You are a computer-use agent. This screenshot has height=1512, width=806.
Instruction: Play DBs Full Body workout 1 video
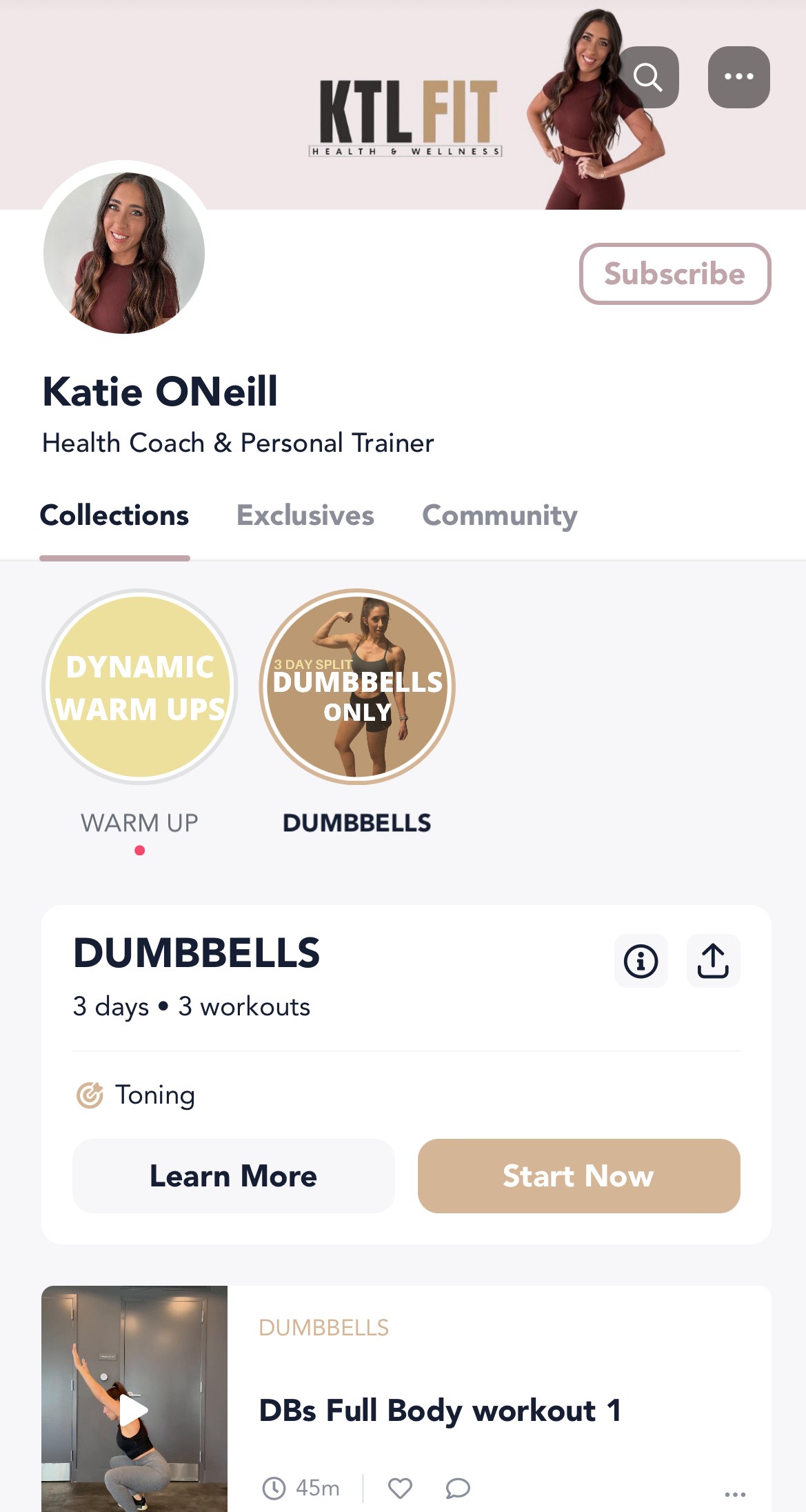[134, 1409]
